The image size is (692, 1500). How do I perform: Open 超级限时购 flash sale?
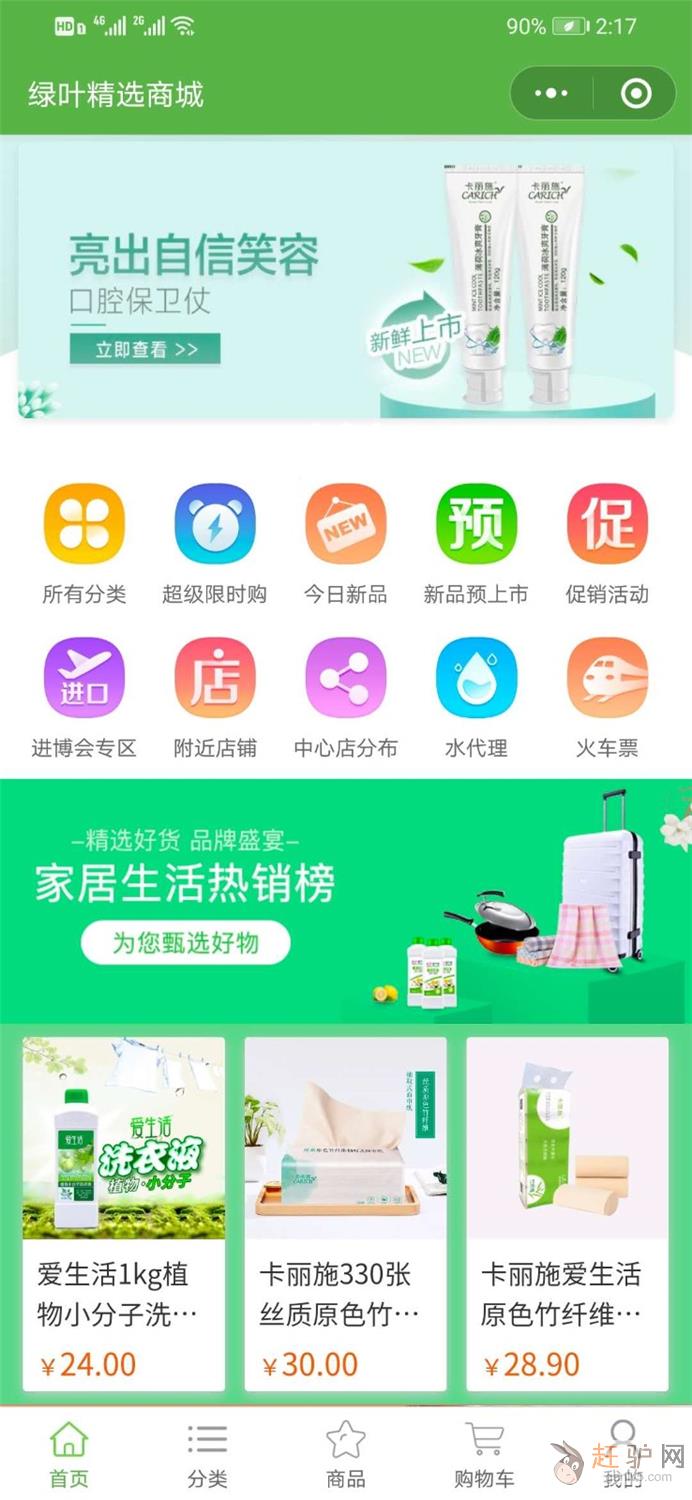tap(215, 524)
